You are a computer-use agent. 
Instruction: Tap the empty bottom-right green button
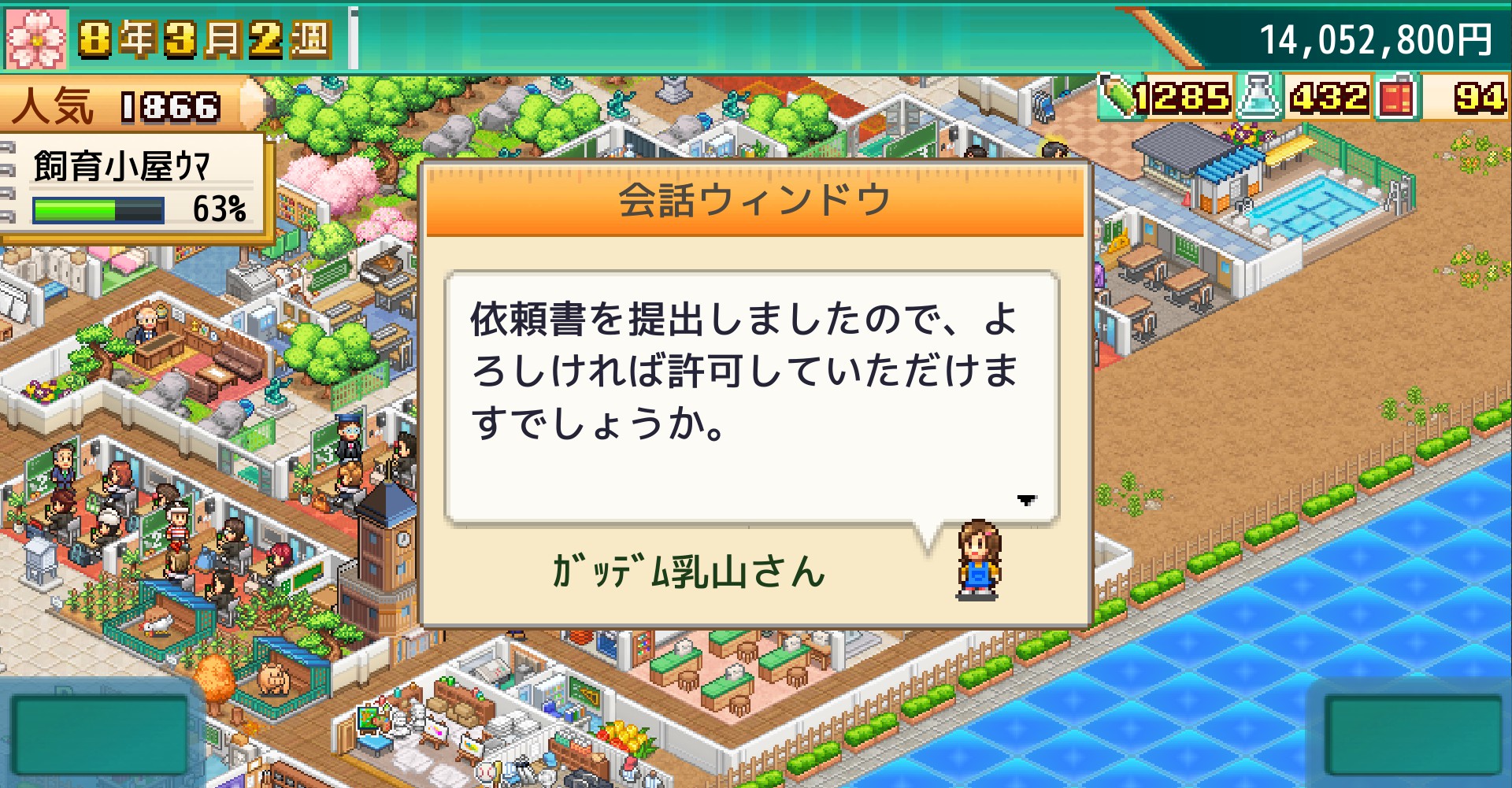[1413, 735]
